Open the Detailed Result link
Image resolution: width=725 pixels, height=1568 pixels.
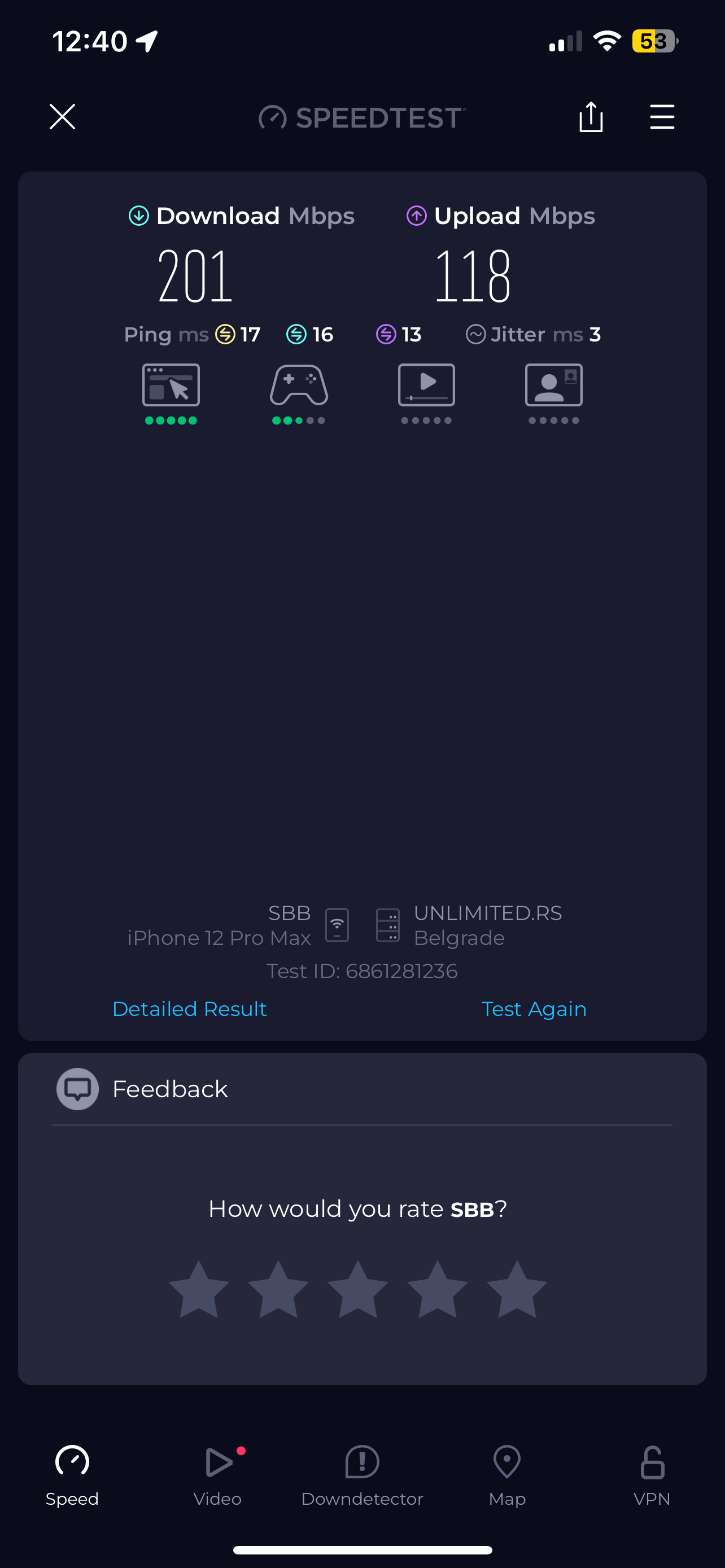coord(189,1009)
